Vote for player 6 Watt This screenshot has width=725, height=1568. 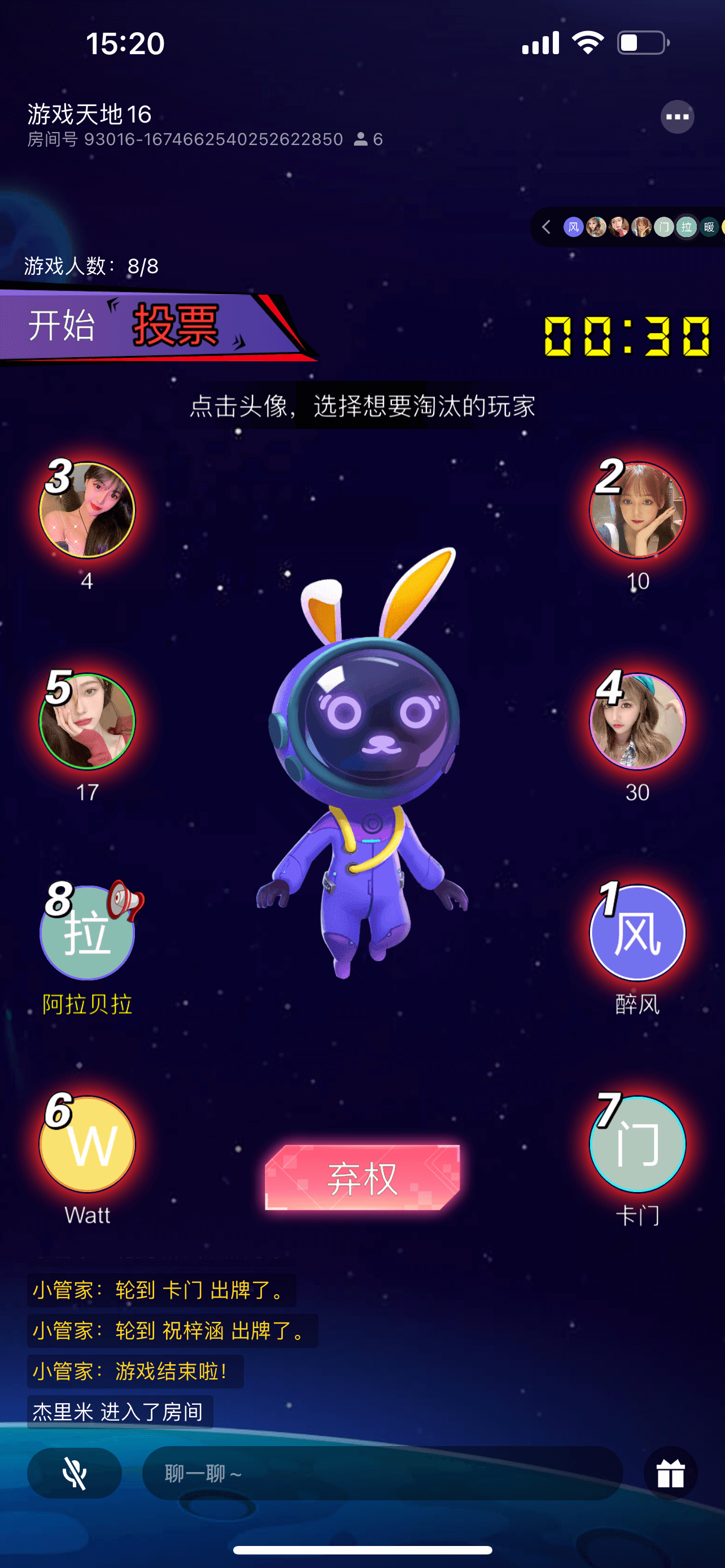pos(87,1144)
